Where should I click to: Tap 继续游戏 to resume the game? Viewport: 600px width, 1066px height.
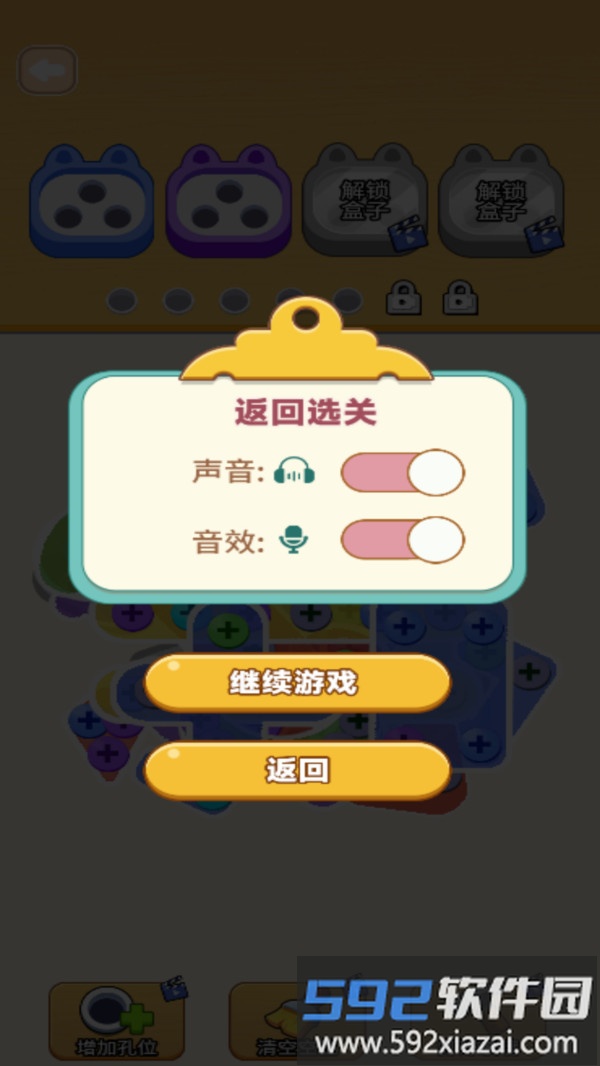coord(297,684)
